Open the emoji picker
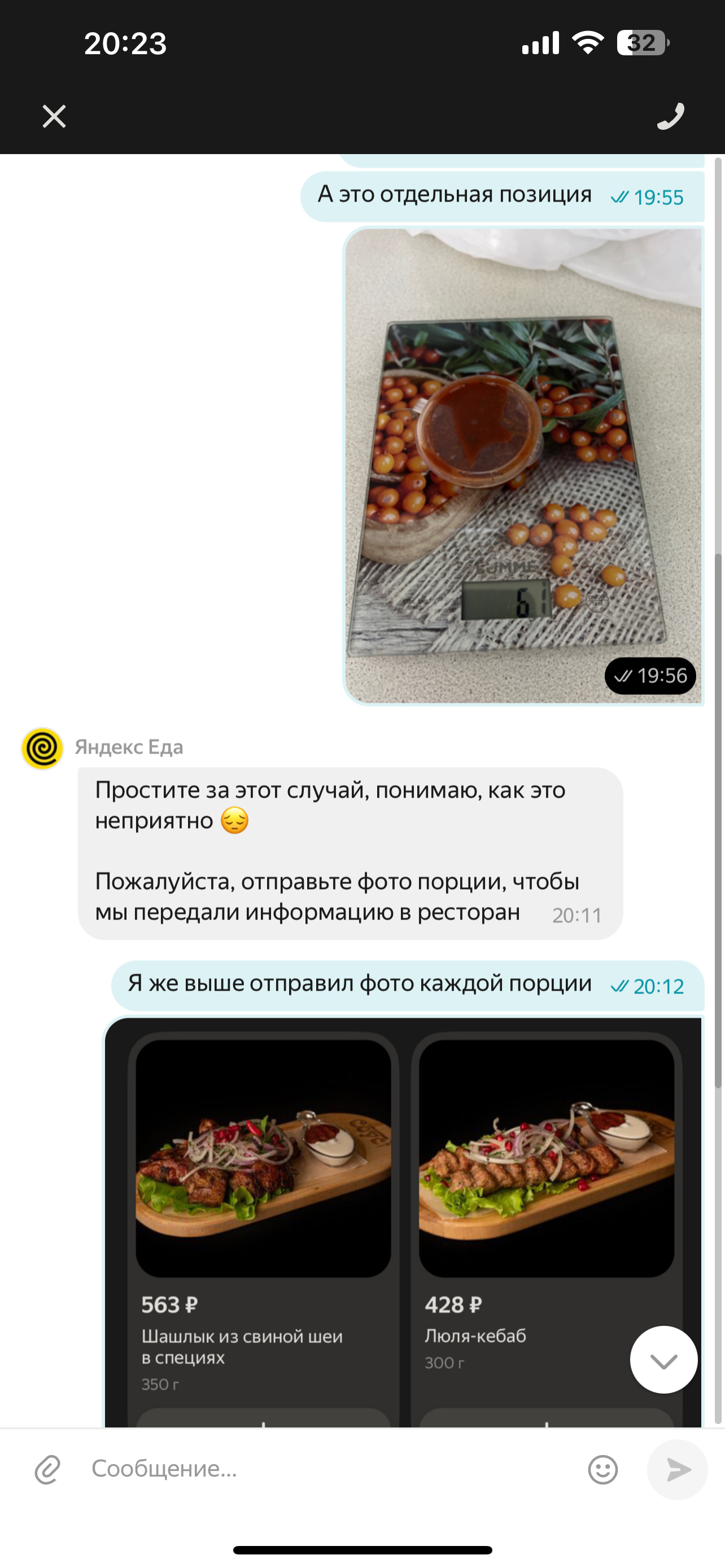The width and height of the screenshot is (725, 1568). point(602,1469)
